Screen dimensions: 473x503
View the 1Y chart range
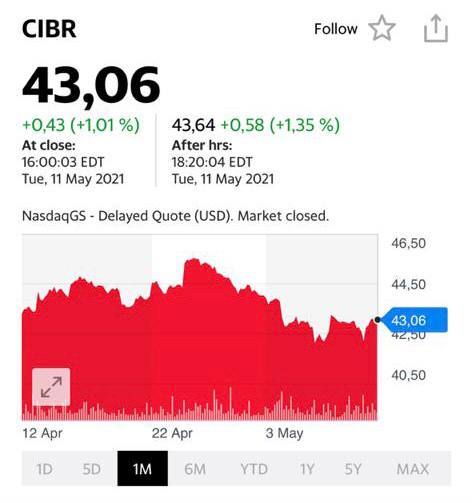[x=307, y=469]
